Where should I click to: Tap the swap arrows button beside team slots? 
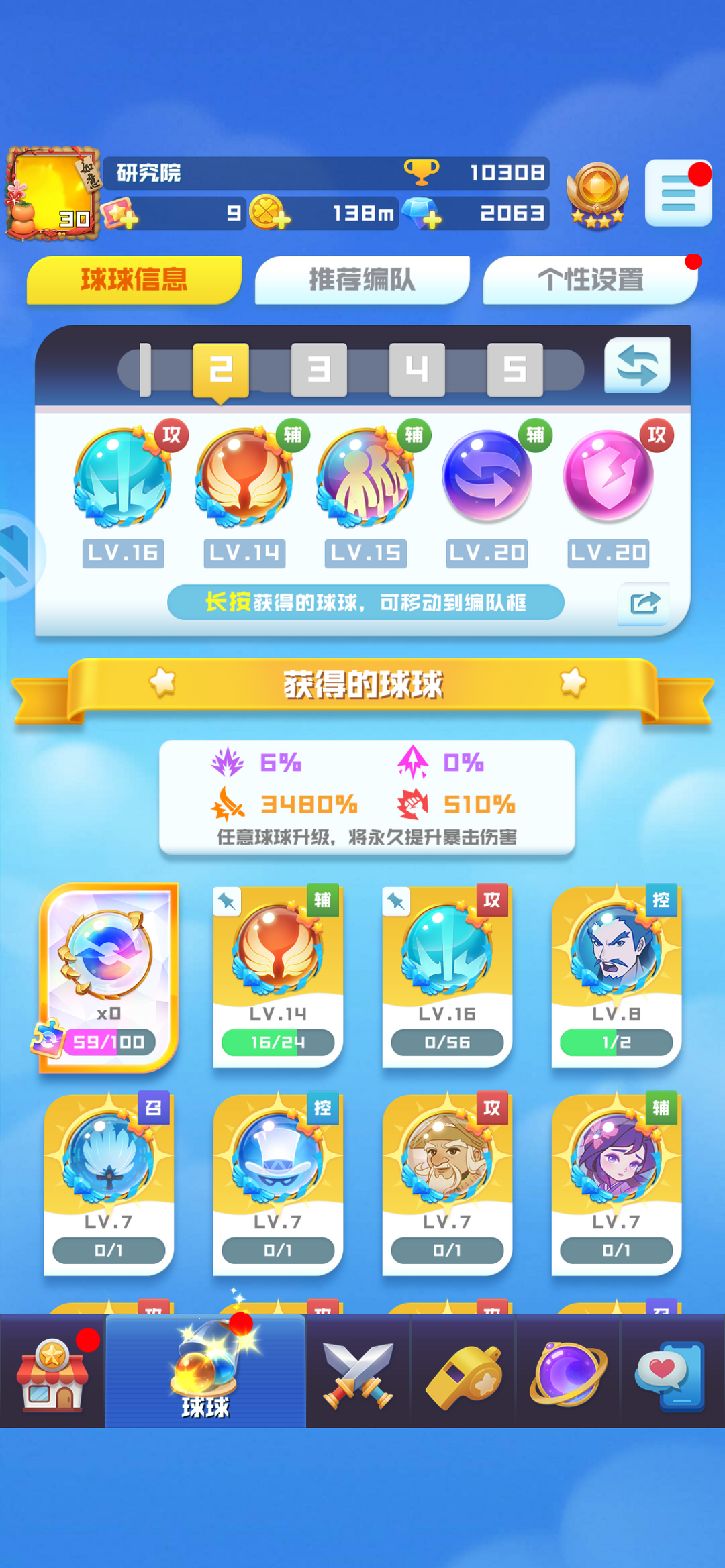637,366
